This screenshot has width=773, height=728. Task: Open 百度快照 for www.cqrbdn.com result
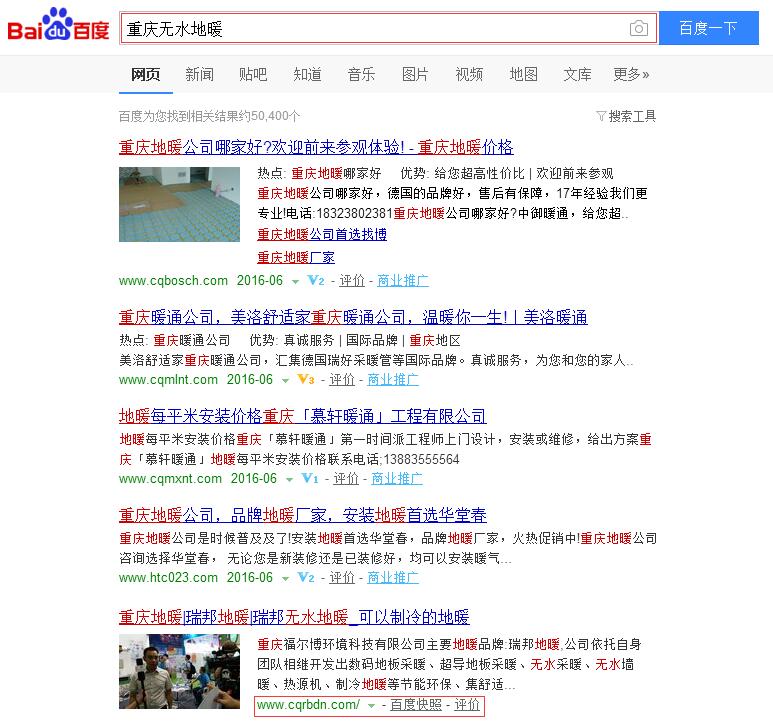(417, 706)
